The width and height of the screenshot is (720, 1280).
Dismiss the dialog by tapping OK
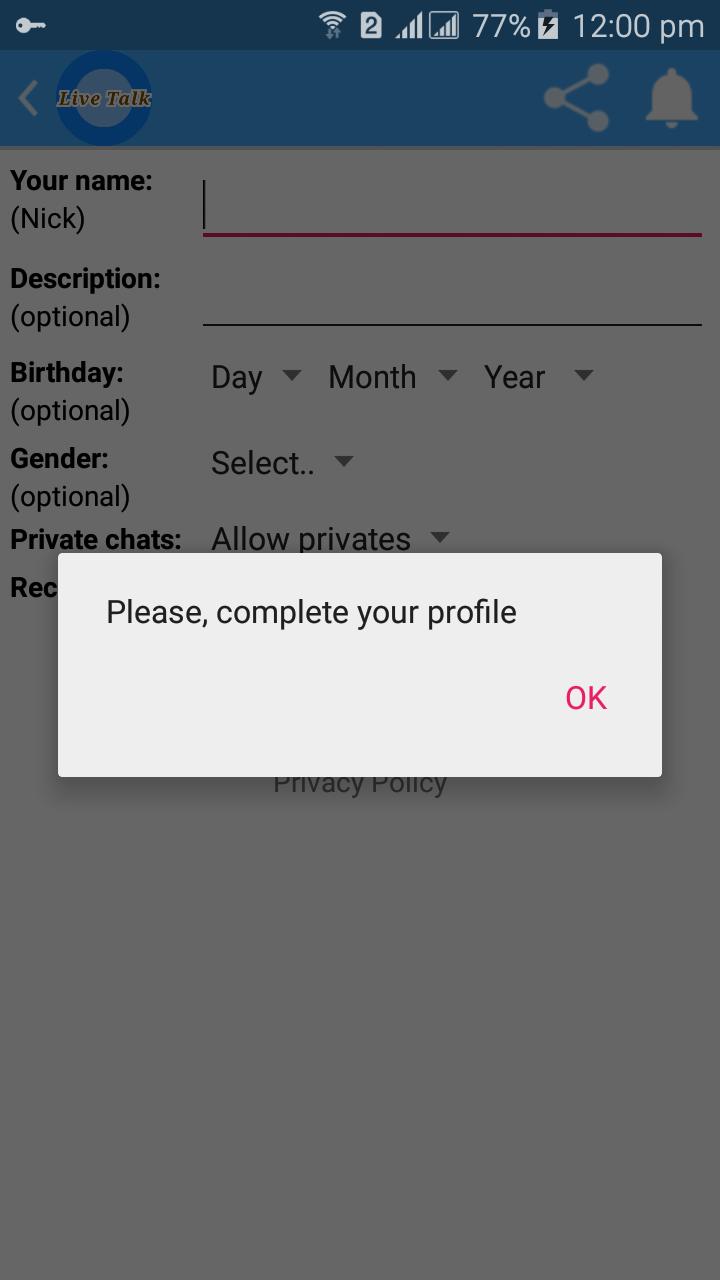585,698
